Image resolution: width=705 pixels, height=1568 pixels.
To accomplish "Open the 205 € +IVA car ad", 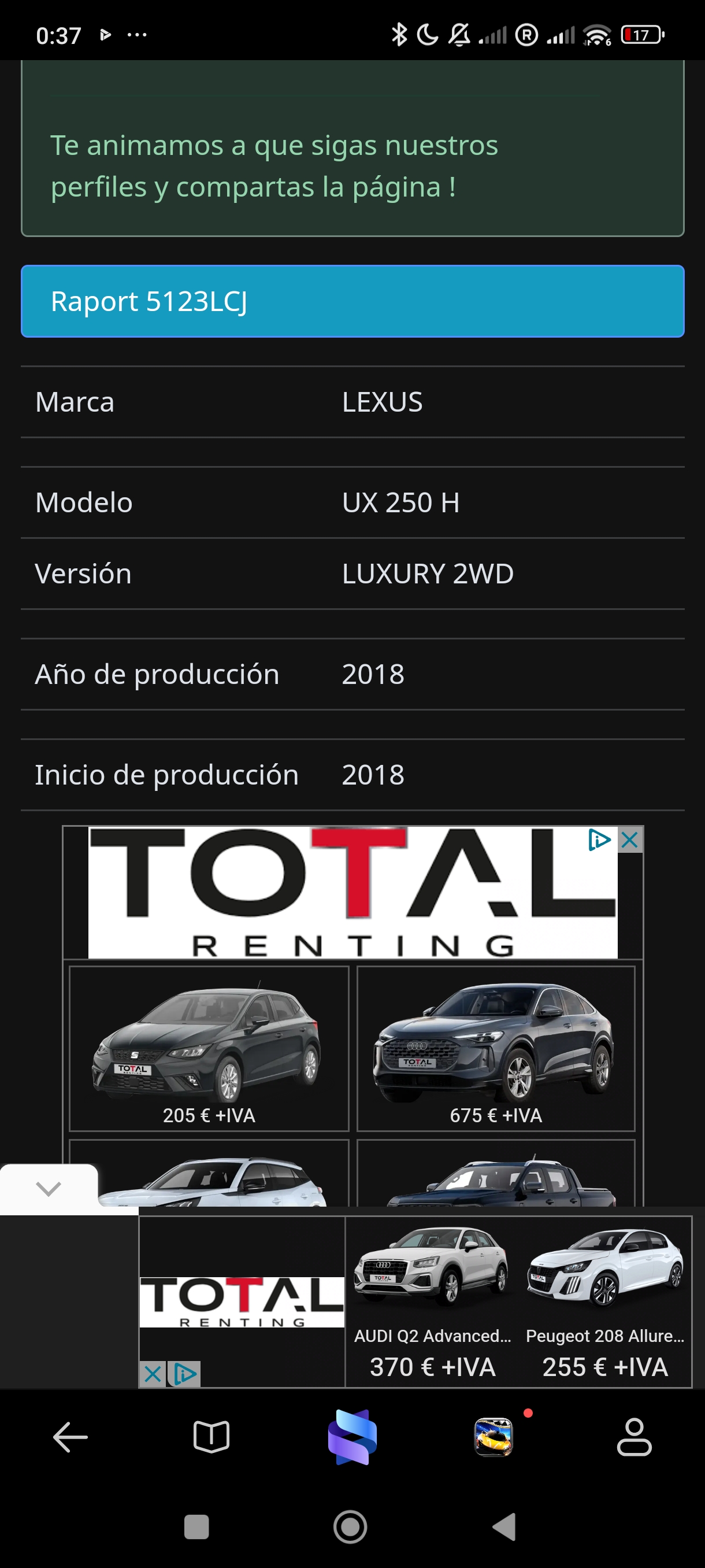I will point(209,1048).
